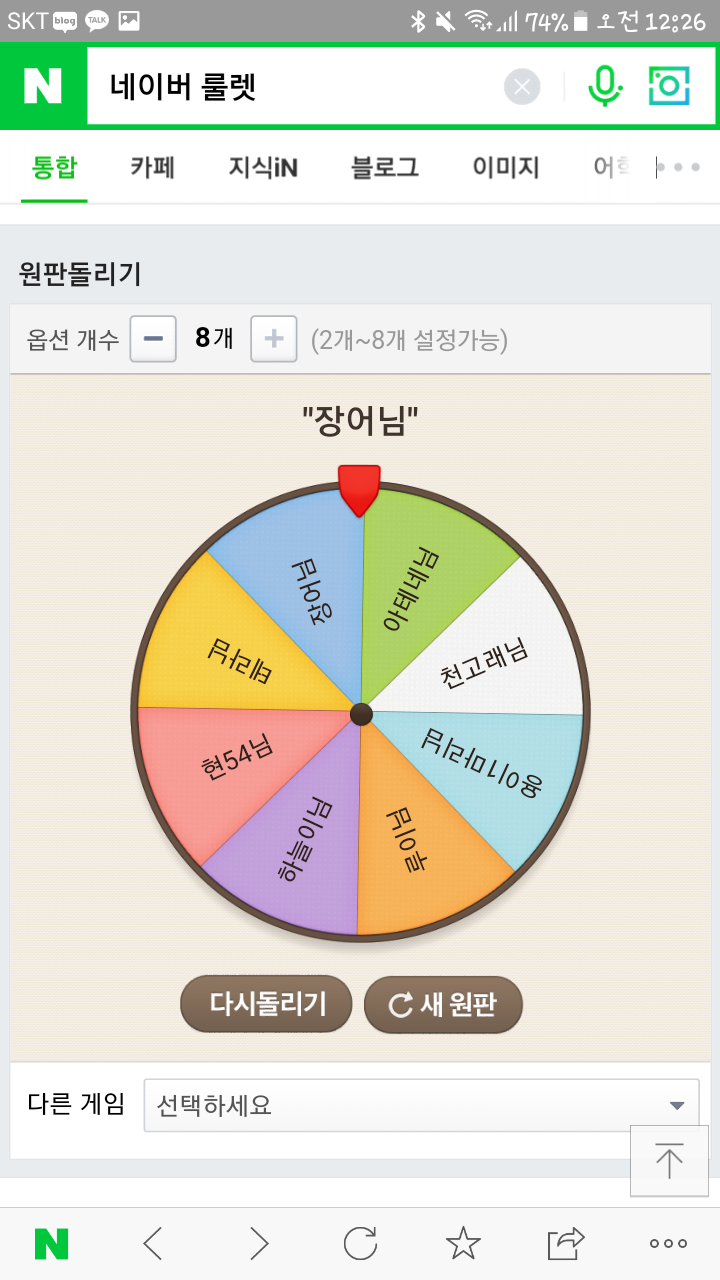Open the 다른 게임 선택하세요 dropdown
Image resolution: width=720 pixels, height=1280 pixels.
(x=421, y=1105)
